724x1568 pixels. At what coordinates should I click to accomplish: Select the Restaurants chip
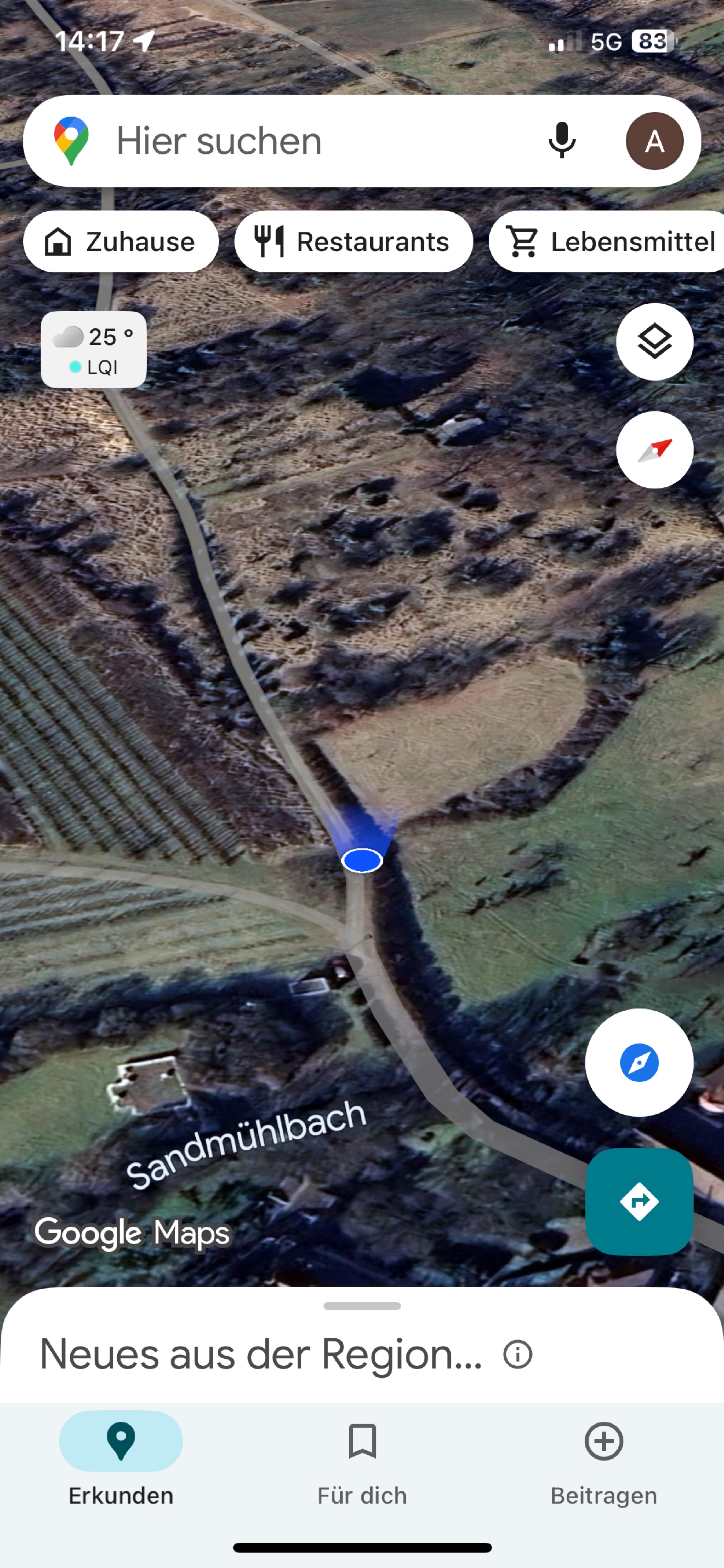pyautogui.click(x=353, y=242)
